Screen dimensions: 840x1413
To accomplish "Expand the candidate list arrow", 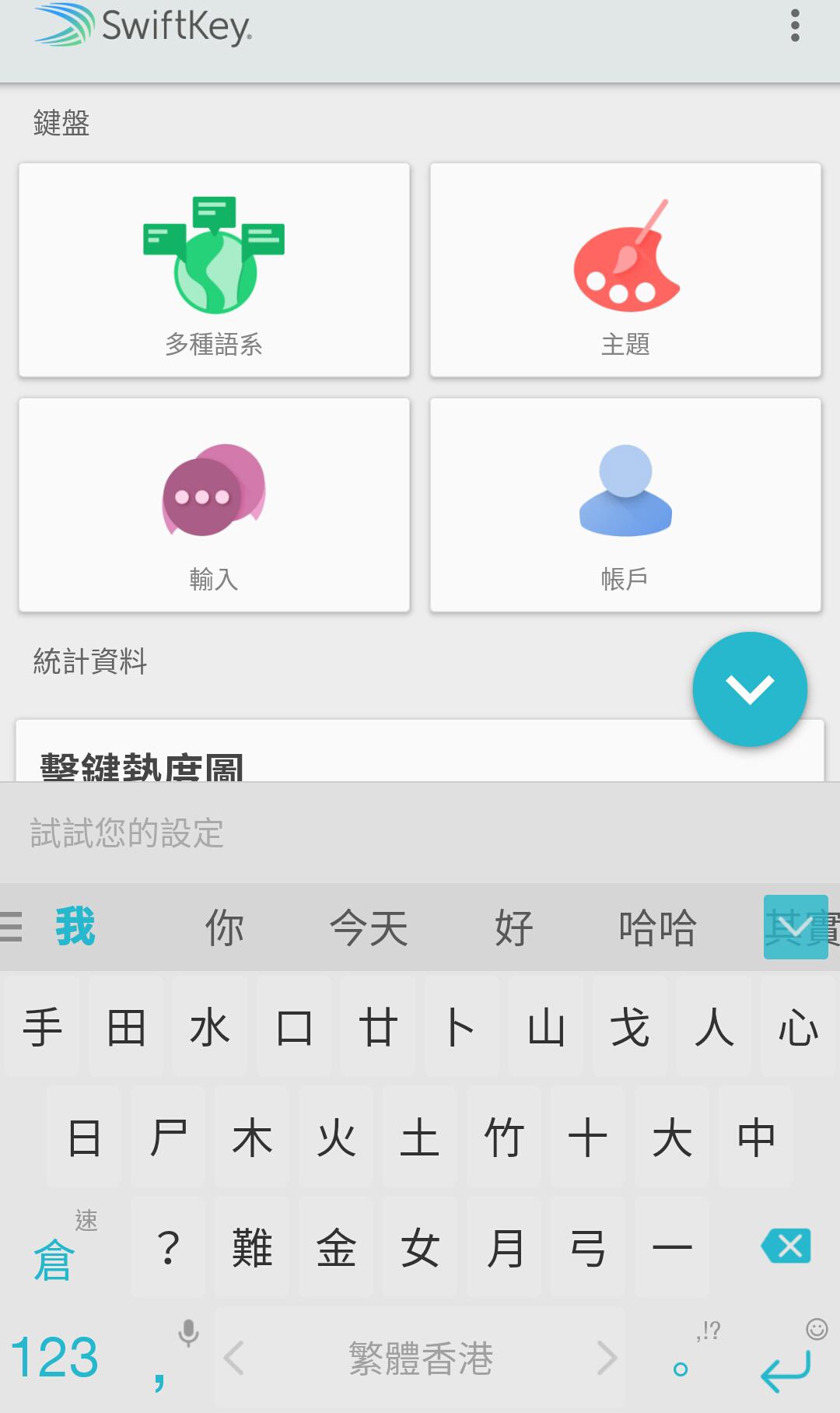I will (796, 927).
